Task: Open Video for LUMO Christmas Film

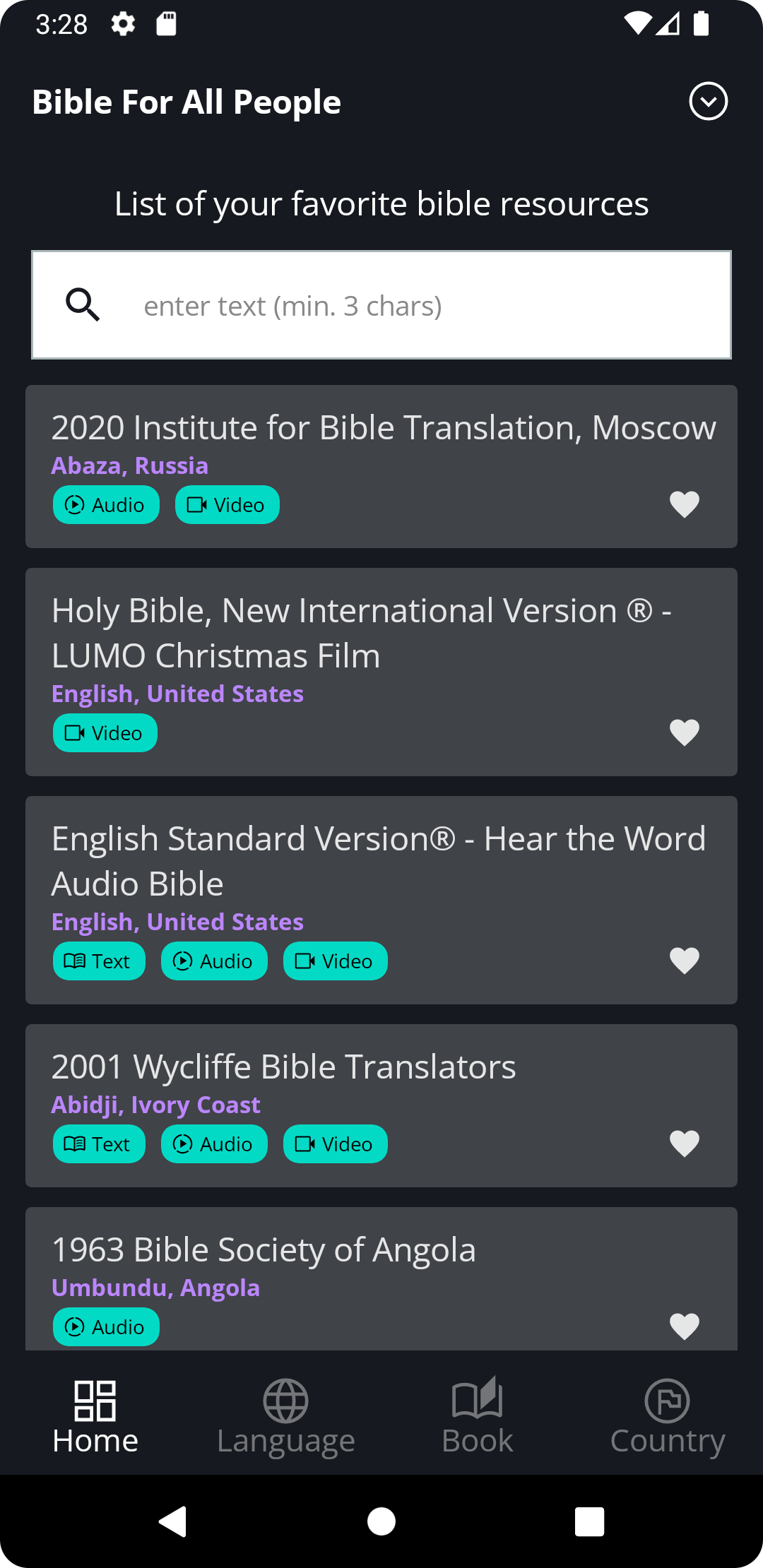Action: click(x=105, y=733)
